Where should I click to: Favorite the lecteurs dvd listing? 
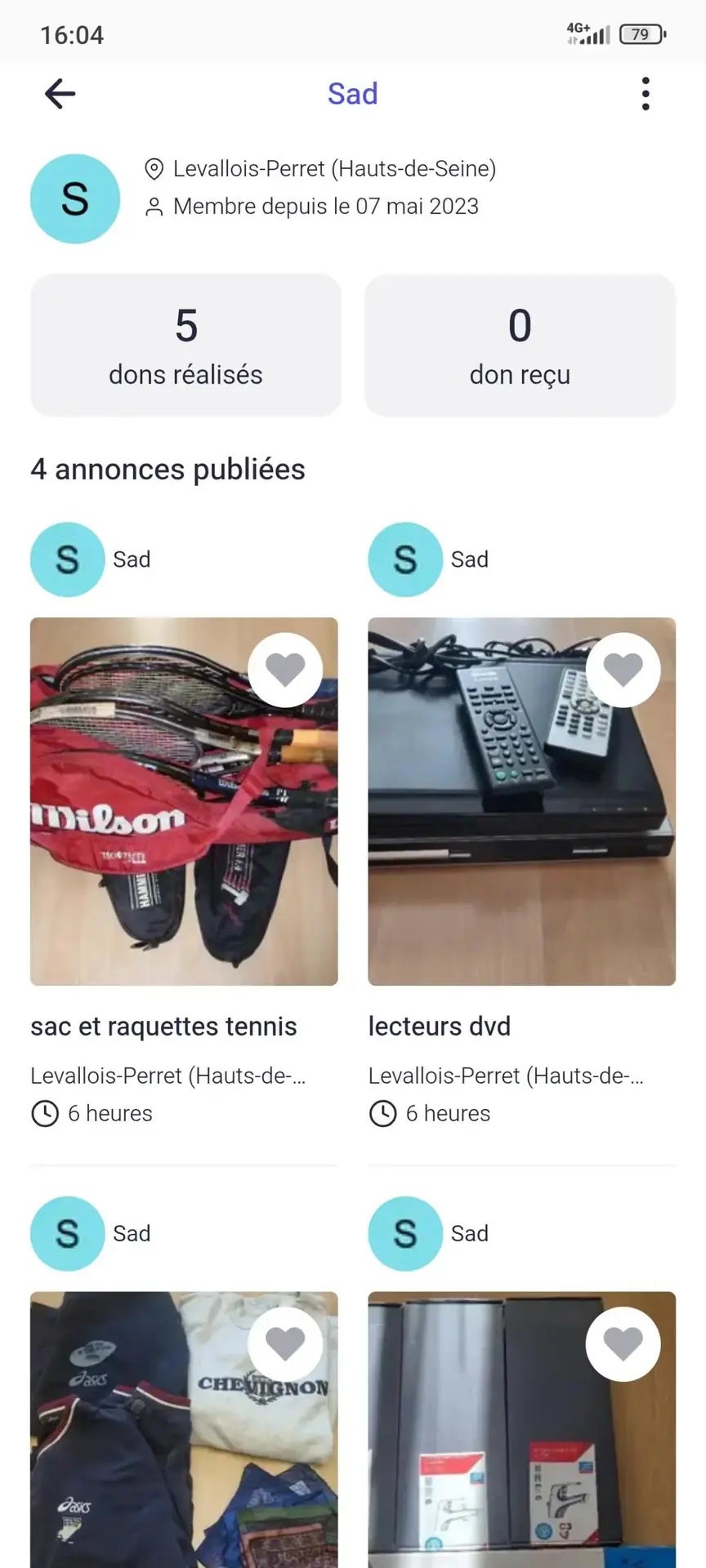(x=623, y=670)
